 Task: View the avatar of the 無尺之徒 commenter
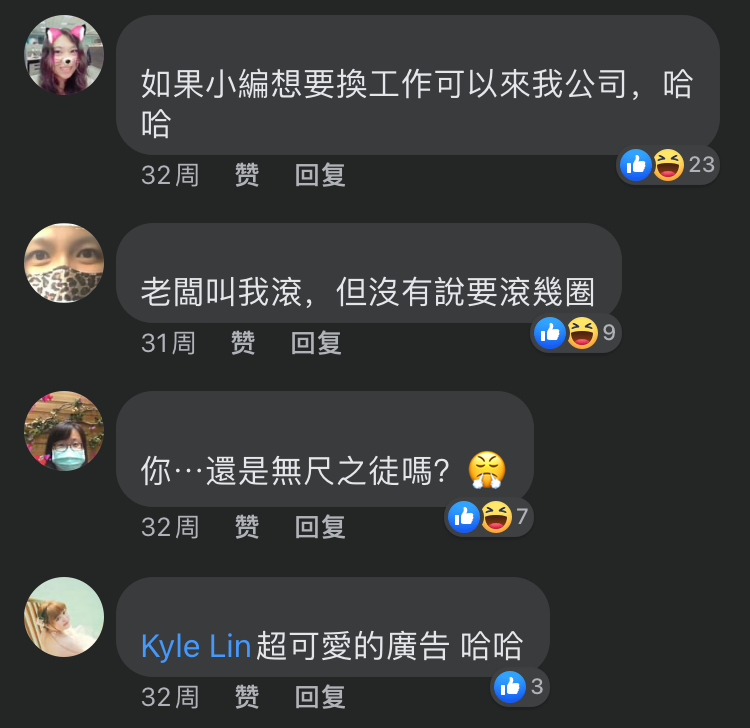(x=64, y=431)
